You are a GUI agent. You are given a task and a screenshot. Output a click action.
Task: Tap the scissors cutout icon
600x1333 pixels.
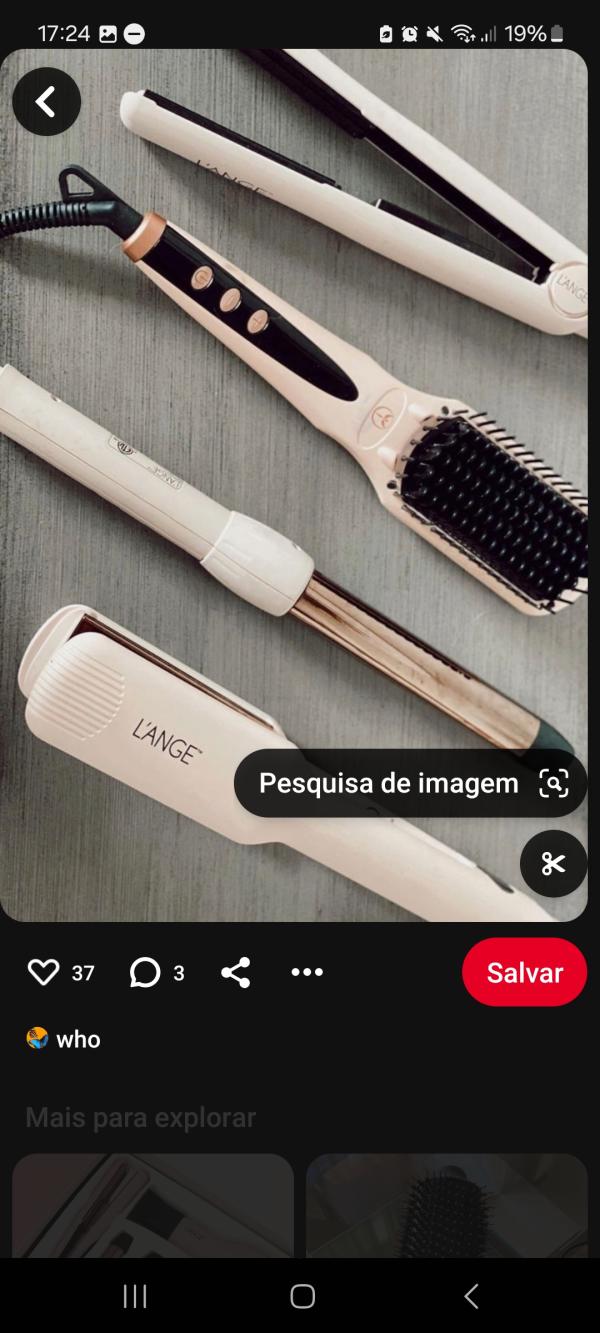[x=553, y=863]
